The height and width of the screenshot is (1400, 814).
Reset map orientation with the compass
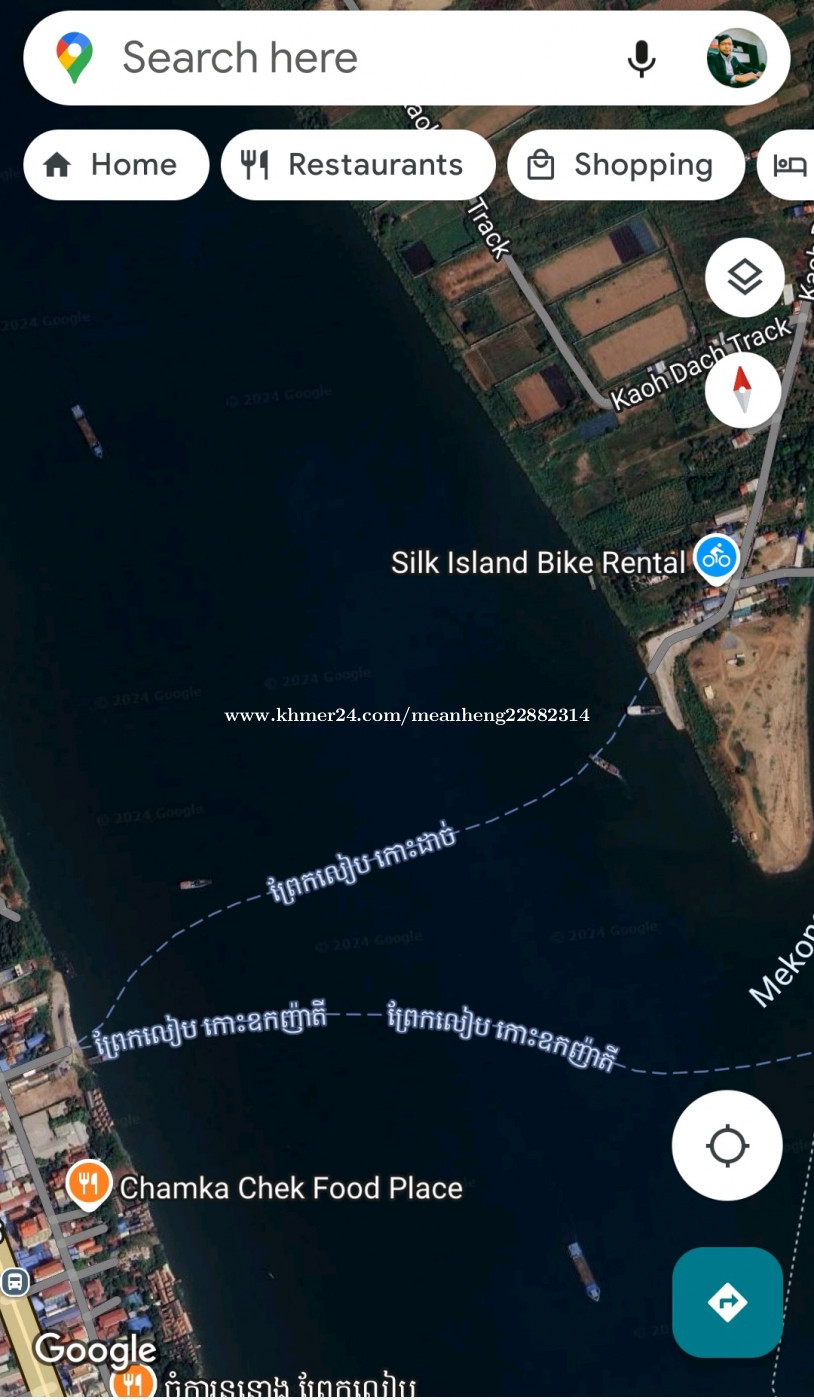click(743, 390)
